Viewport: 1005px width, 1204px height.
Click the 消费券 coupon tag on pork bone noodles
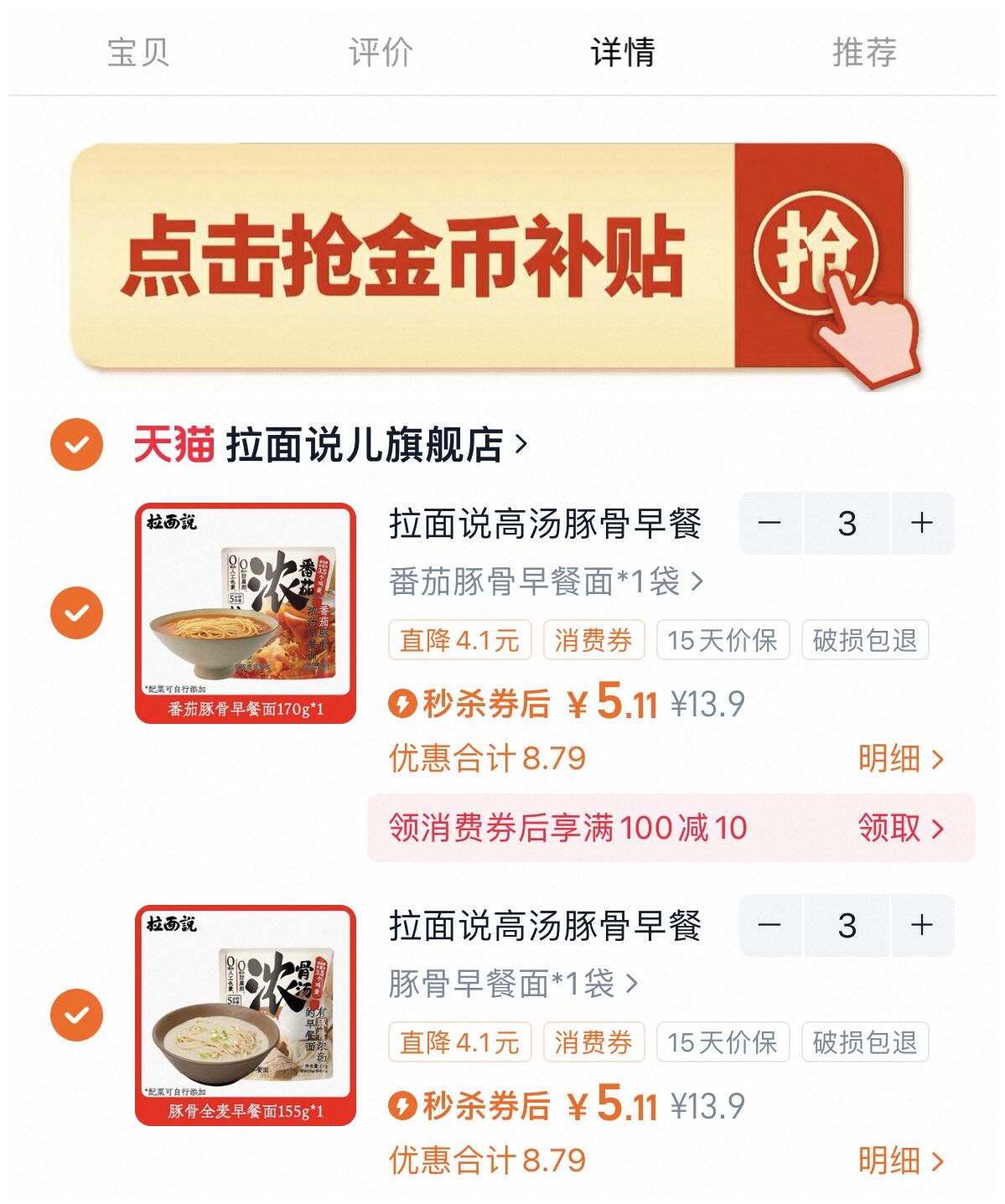593,1041
